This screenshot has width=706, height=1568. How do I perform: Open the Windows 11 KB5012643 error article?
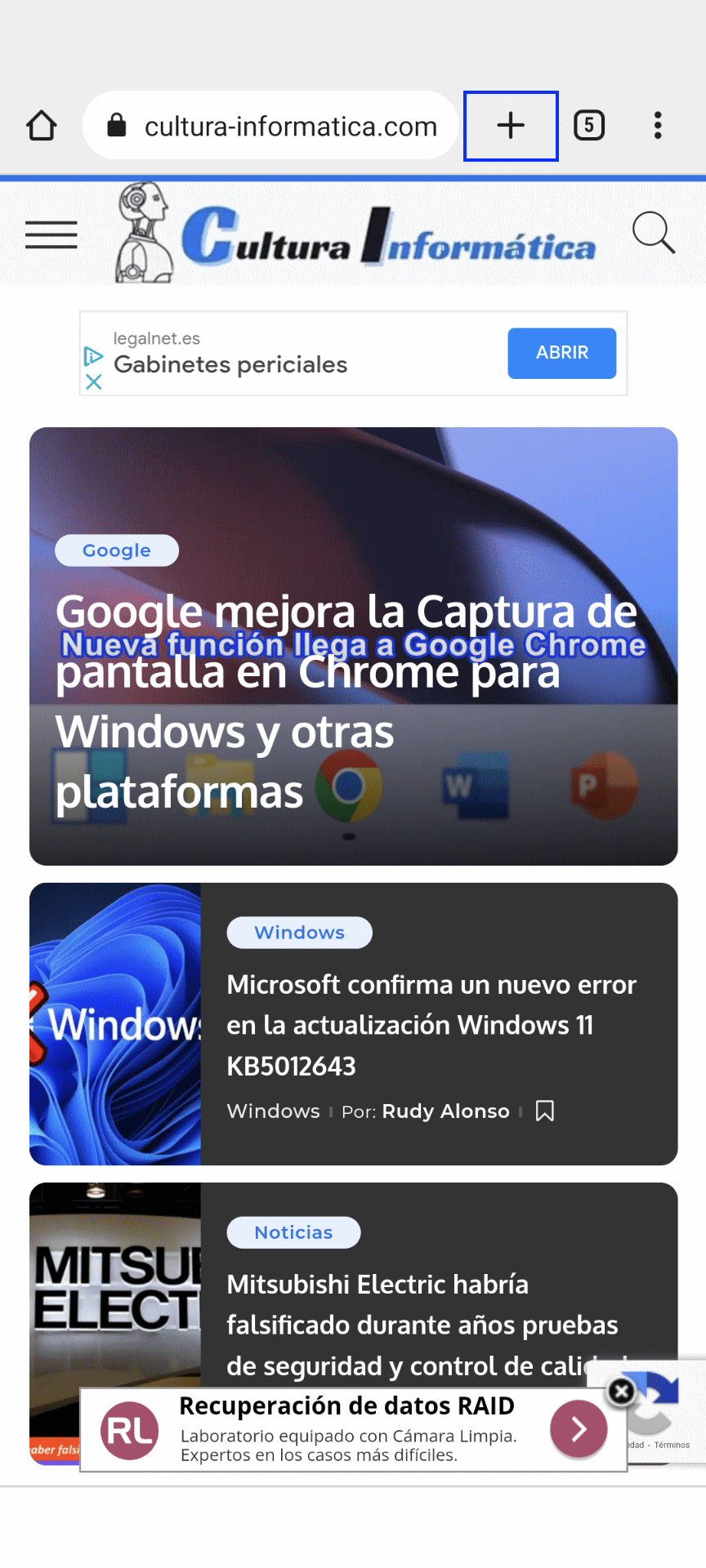tap(431, 1025)
